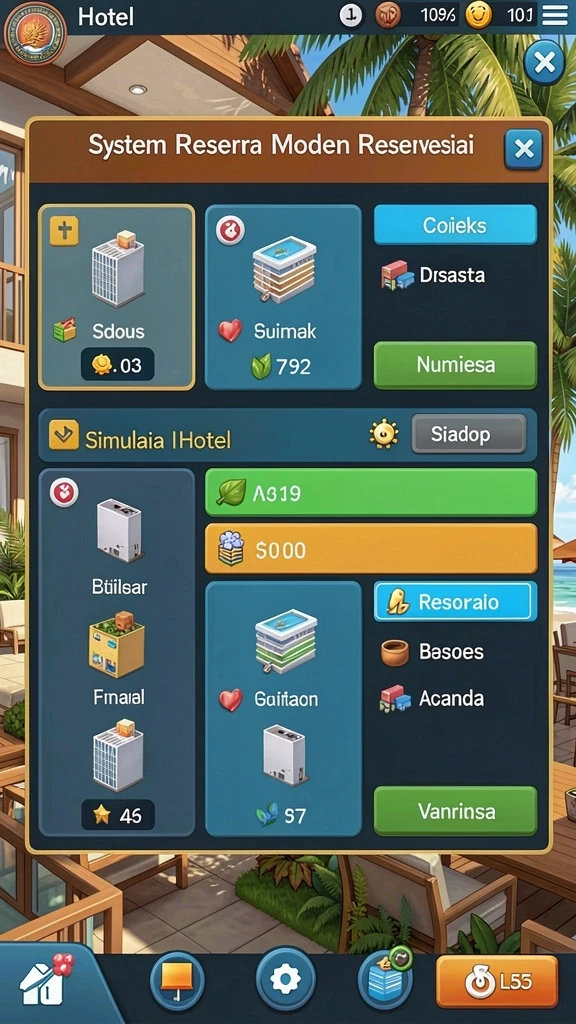Tap the green A319 bar

371,493
